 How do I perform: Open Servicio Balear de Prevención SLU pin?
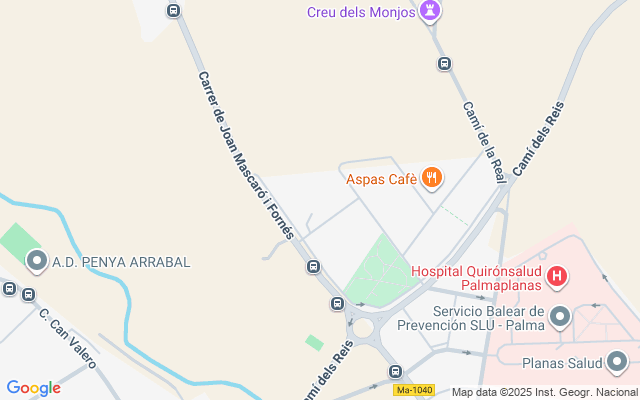coord(560,317)
